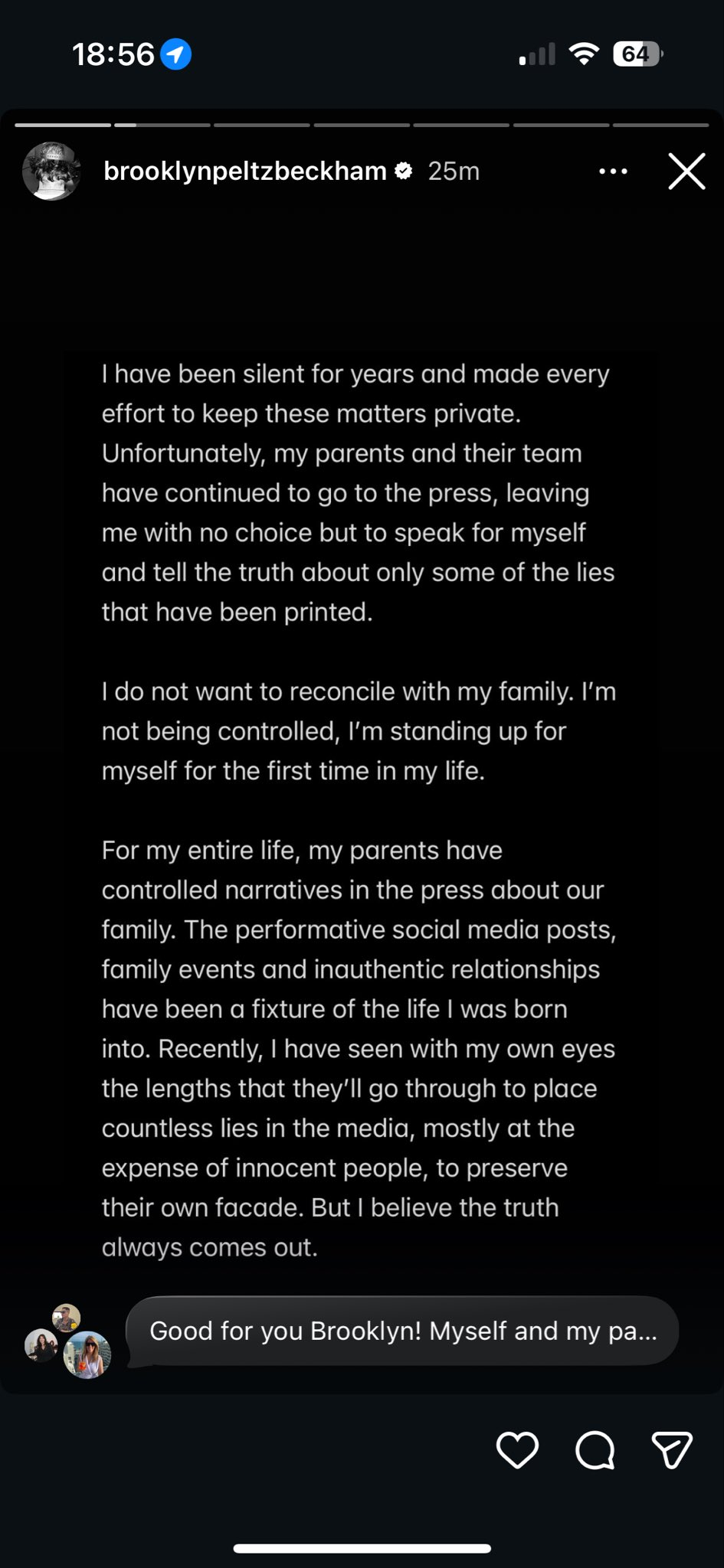724x1568 pixels.
Task: Tap the Wi-Fi icon in the status bar
Action: [585, 54]
